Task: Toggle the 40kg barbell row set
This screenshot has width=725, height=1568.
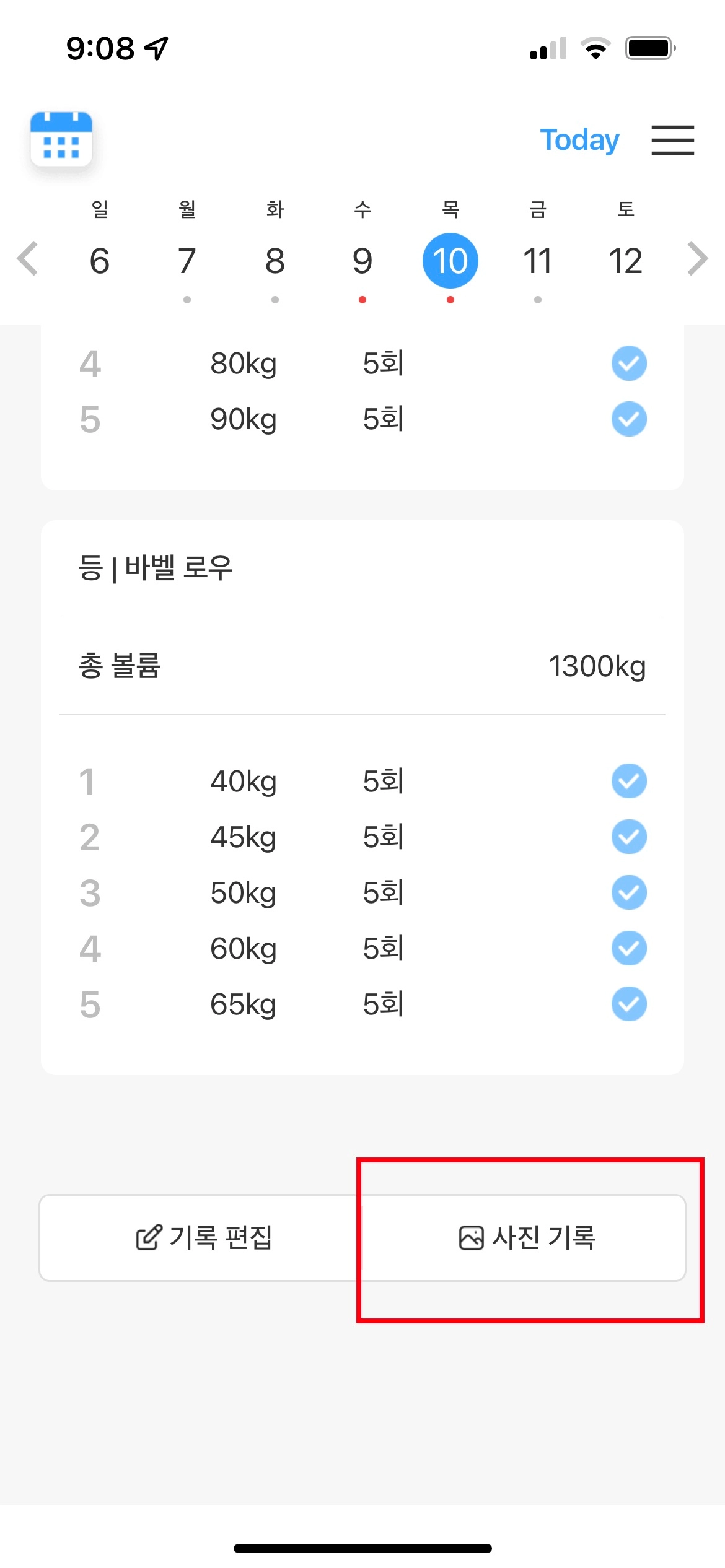Action: tap(629, 781)
